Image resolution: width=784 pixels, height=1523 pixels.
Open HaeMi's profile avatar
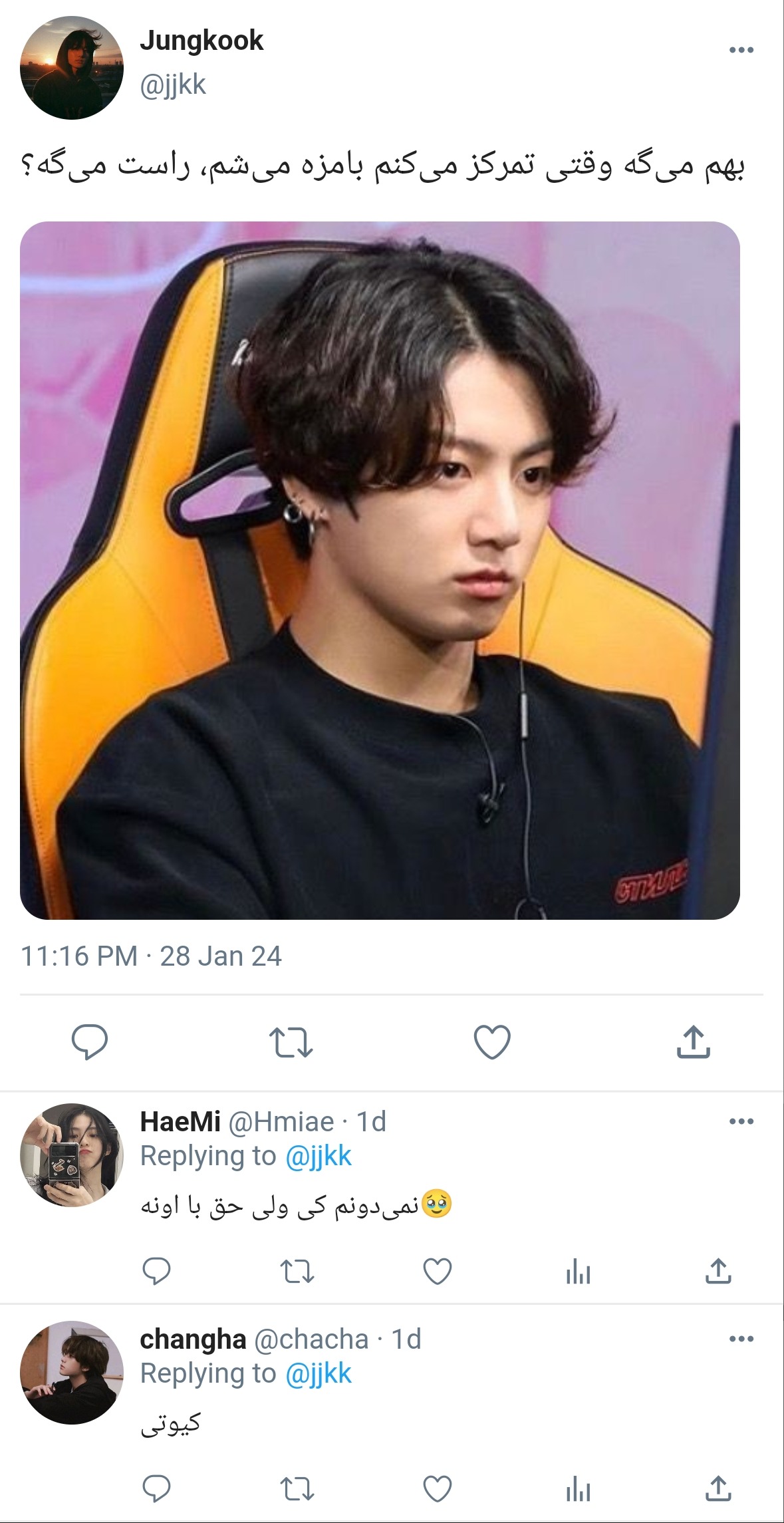click(72, 1155)
